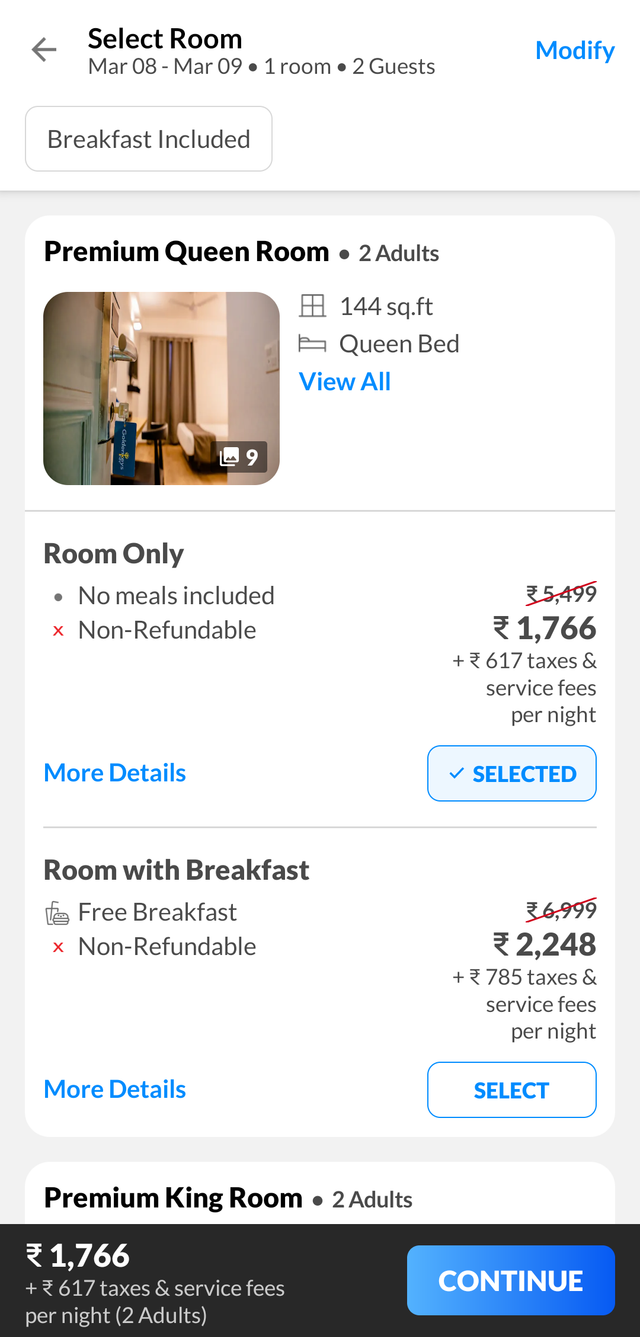
Task: Open More Details for Room Only
Action: point(115,773)
